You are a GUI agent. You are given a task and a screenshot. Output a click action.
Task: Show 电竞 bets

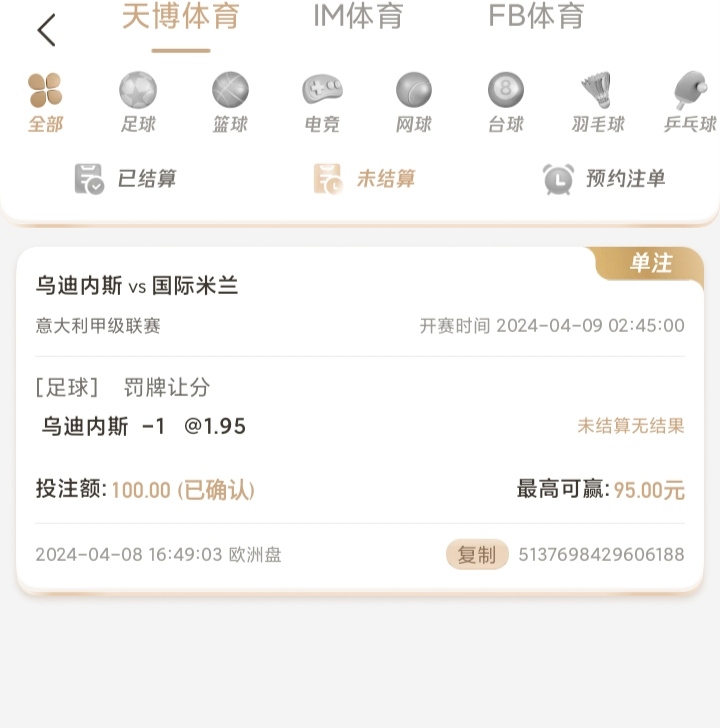tap(322, 103)
